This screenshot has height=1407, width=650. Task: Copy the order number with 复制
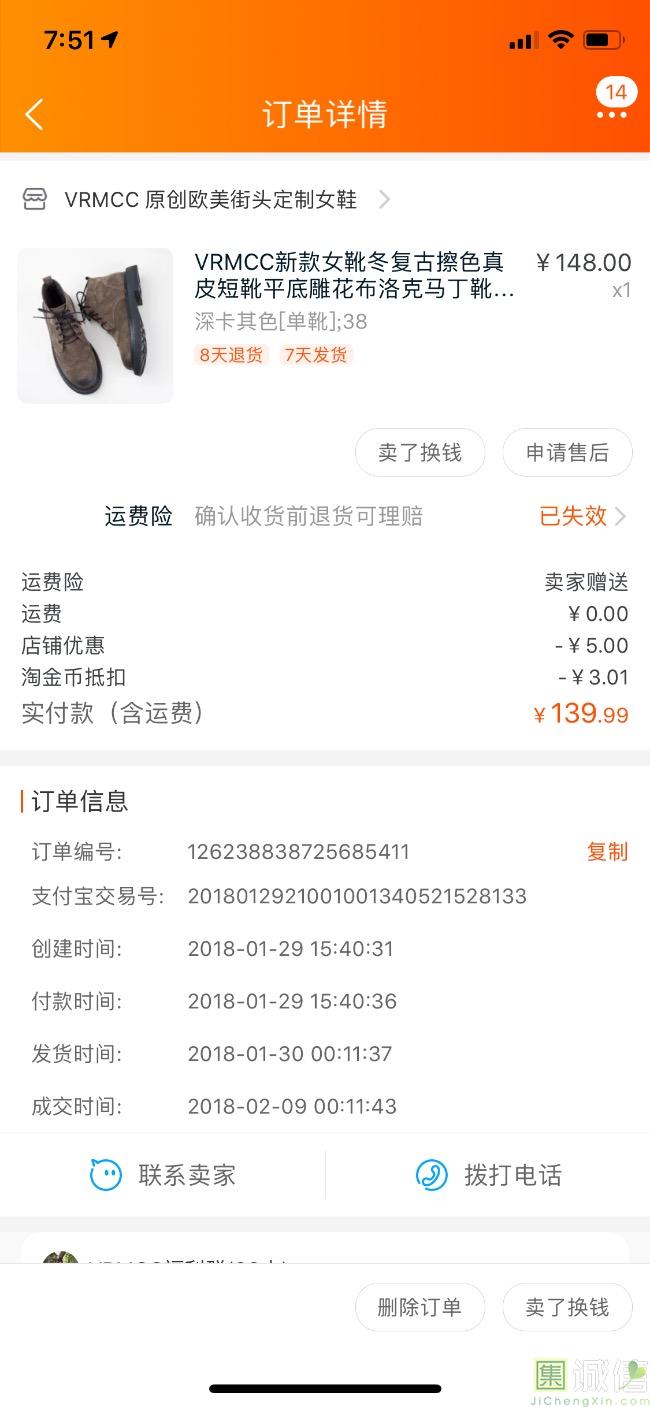(607, 852)
